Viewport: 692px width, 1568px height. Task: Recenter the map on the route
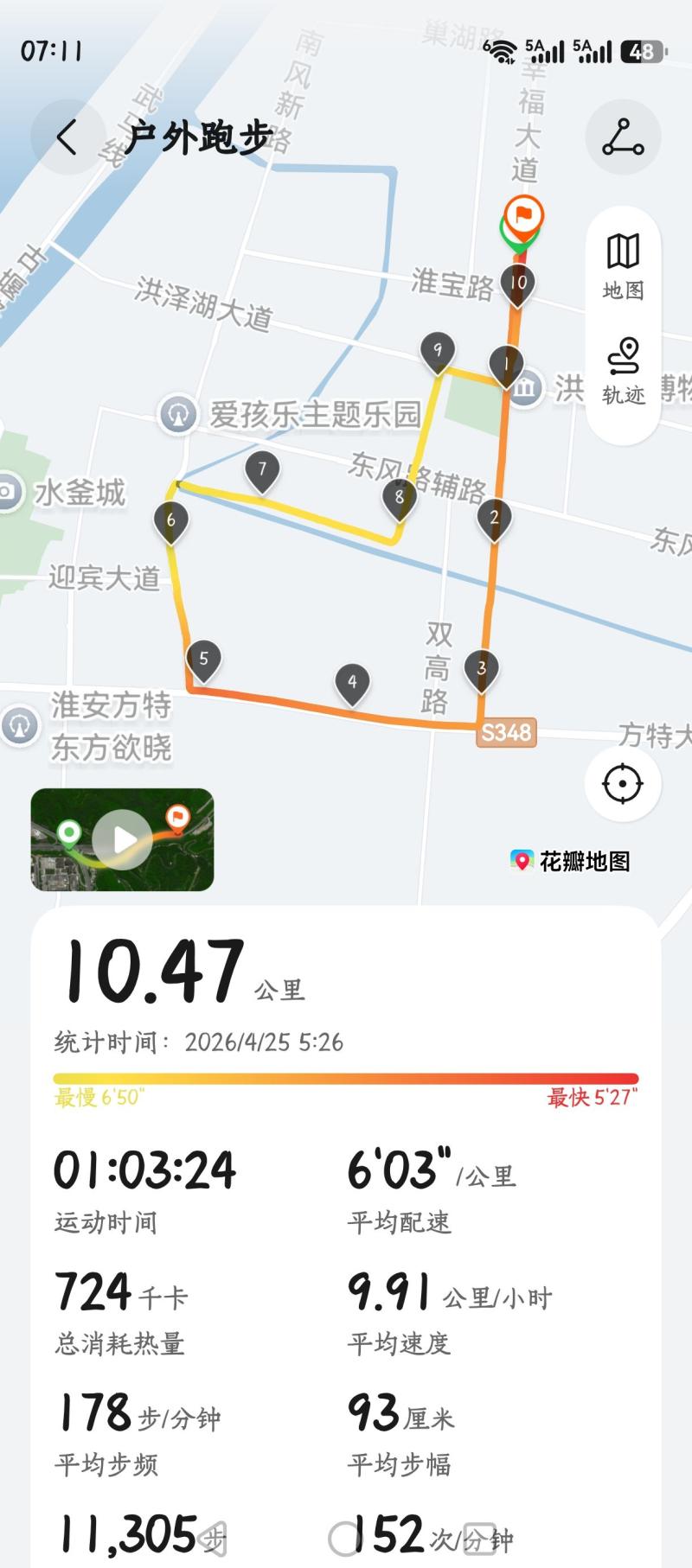pyautogui.click(x=623, y=784)
